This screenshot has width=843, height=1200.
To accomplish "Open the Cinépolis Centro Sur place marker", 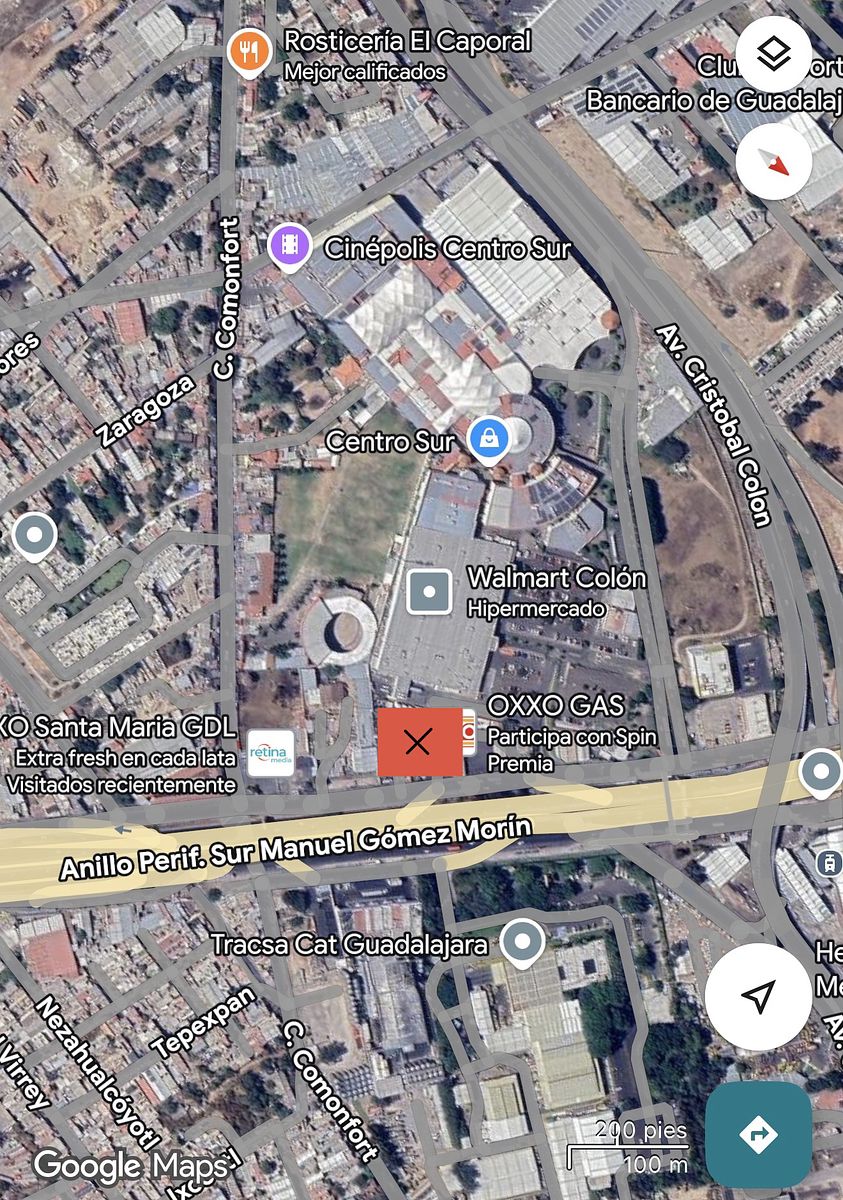I will (x=290, y=247).
